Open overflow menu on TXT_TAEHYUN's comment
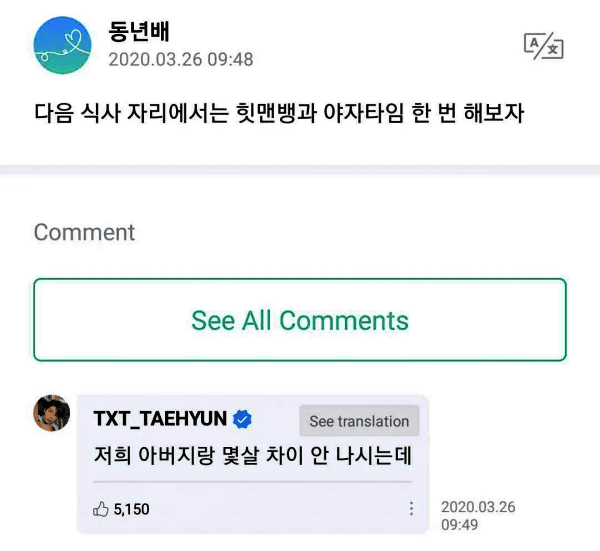This screenshot has width=600, height=551. pyautogui.click(x=411, y=509)
